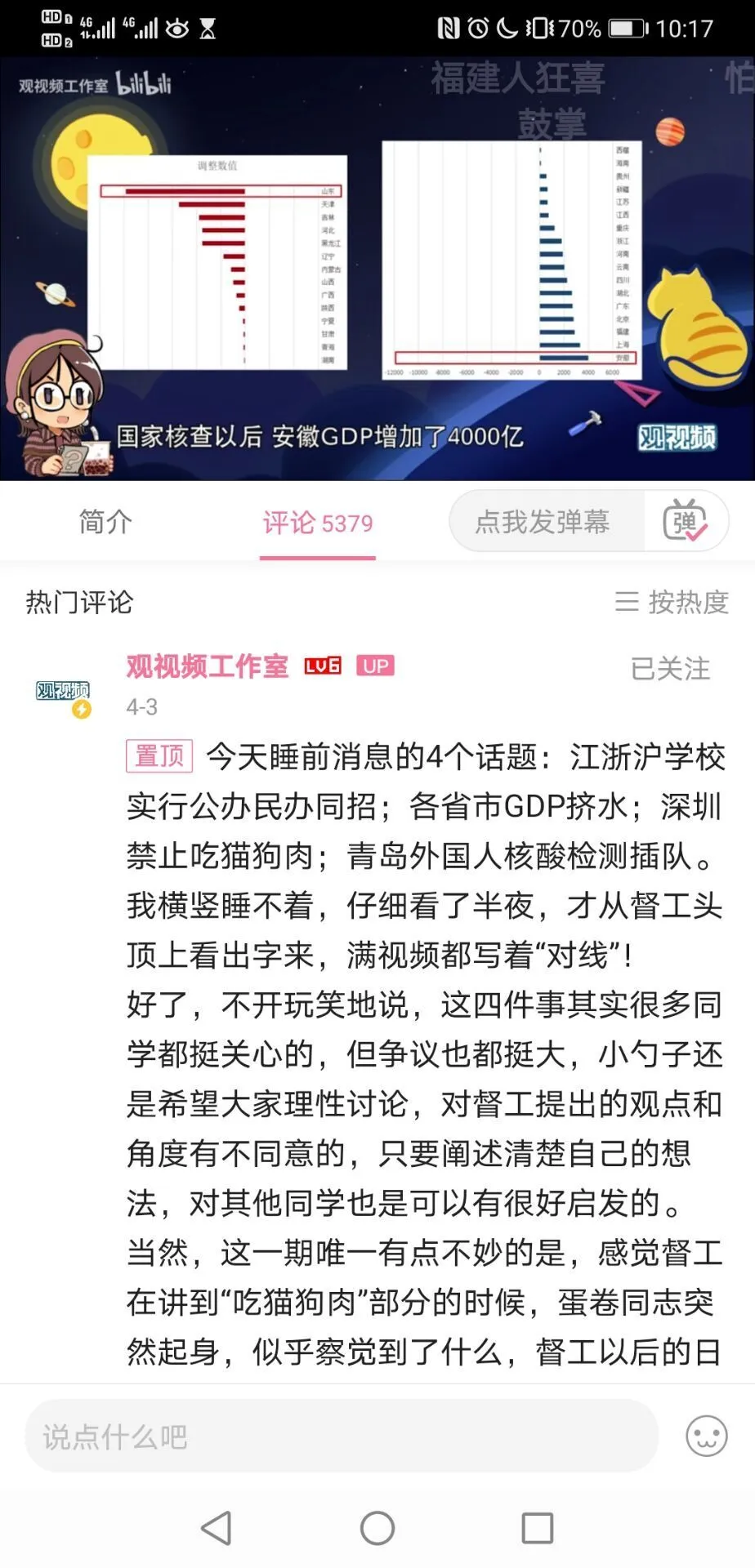
Task: Switch to the 简介 tab
Action: [105, 521]
